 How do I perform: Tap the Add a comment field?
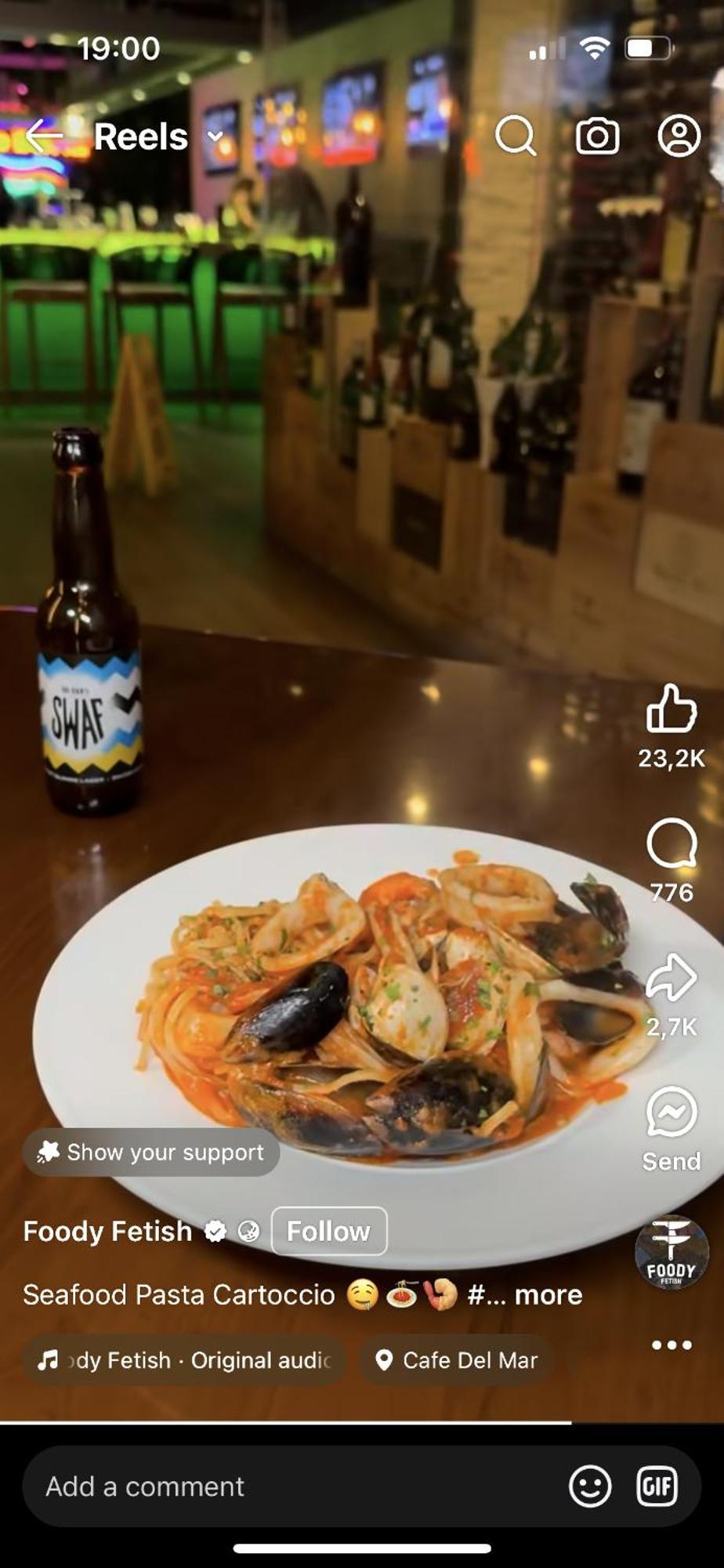coord(290,1486)
